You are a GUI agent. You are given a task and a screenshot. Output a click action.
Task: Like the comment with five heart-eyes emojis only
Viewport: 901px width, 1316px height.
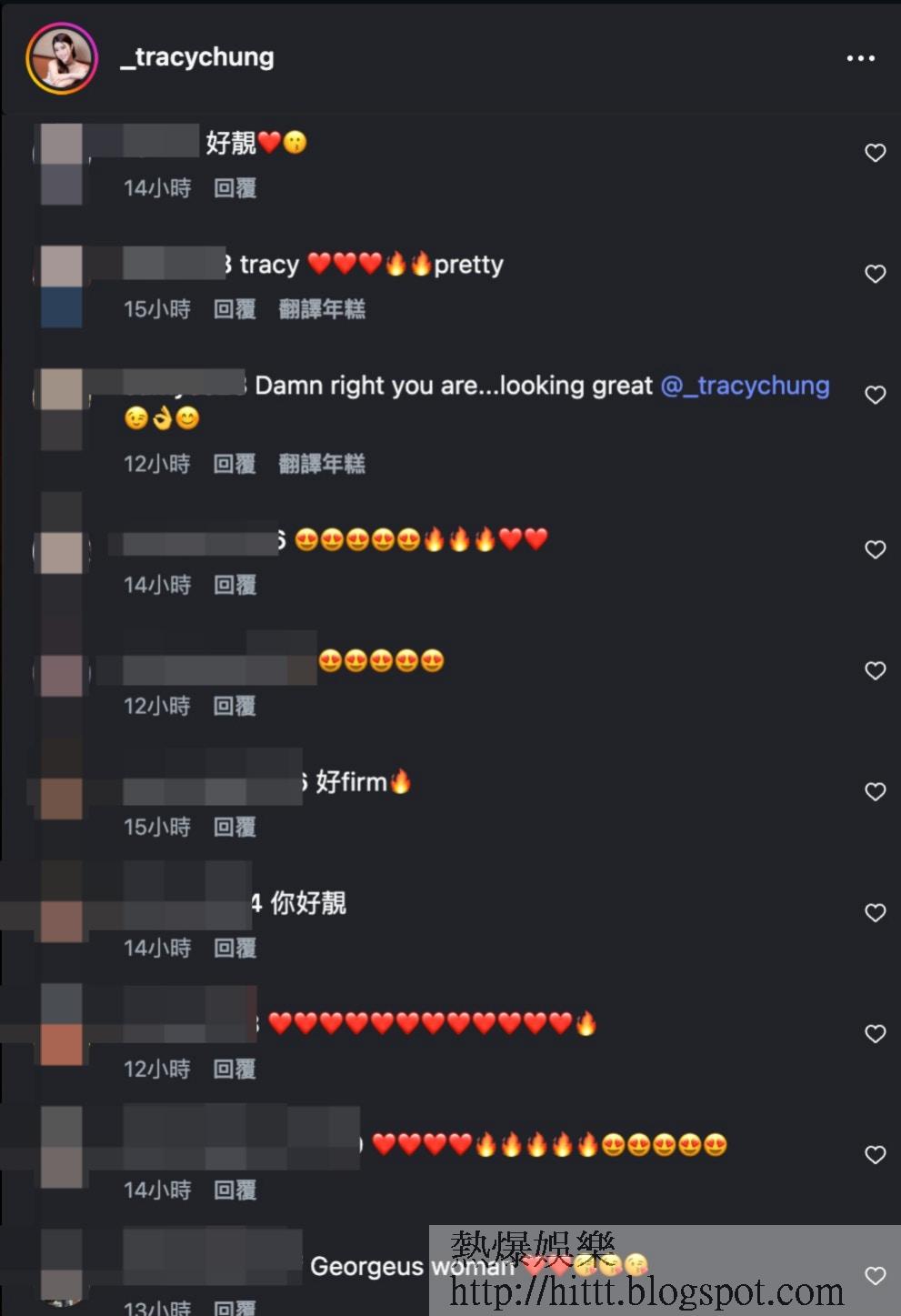point(875,670)
